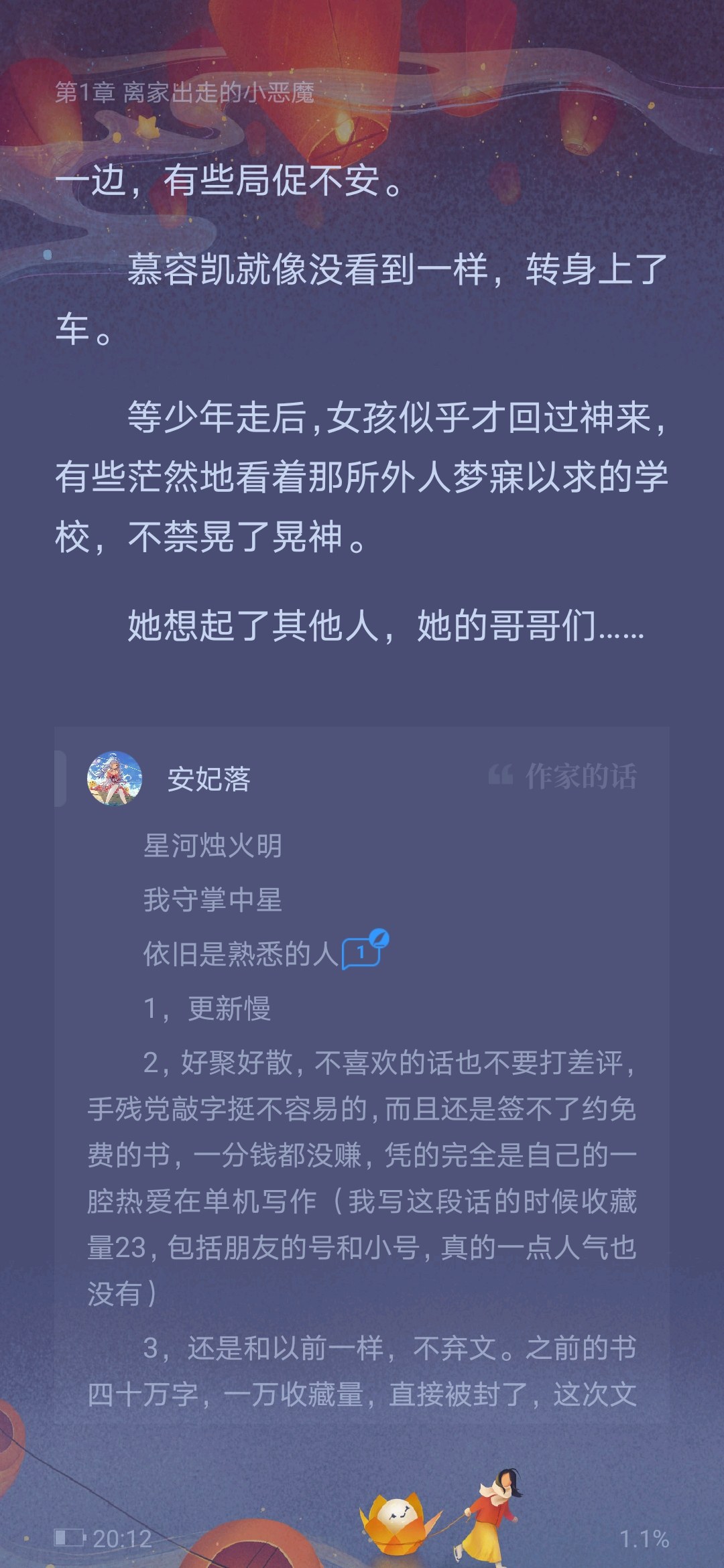Open author 安妃落's avatar
Viewport: 724px width, 1568px height.
115,778
